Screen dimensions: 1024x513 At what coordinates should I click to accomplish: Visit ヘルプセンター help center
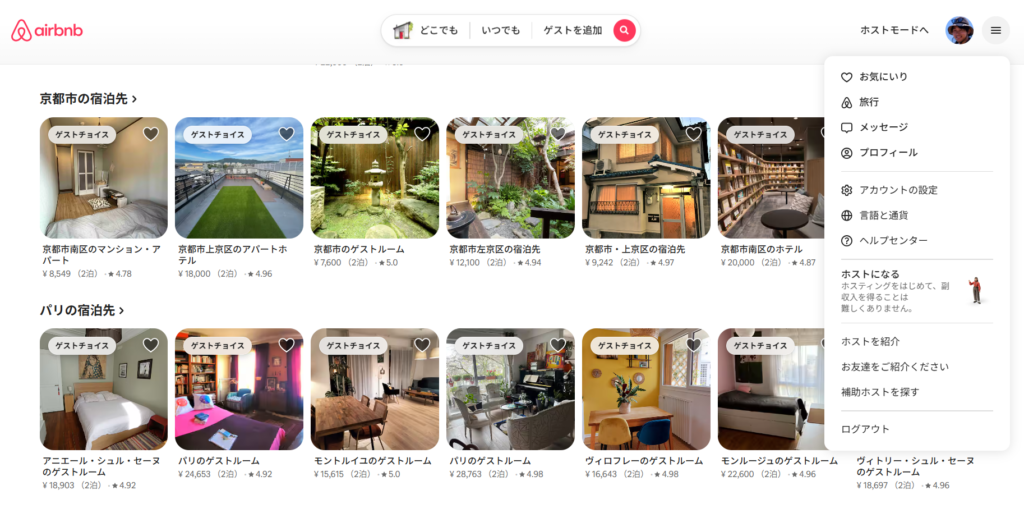click(x=893, y=241)
